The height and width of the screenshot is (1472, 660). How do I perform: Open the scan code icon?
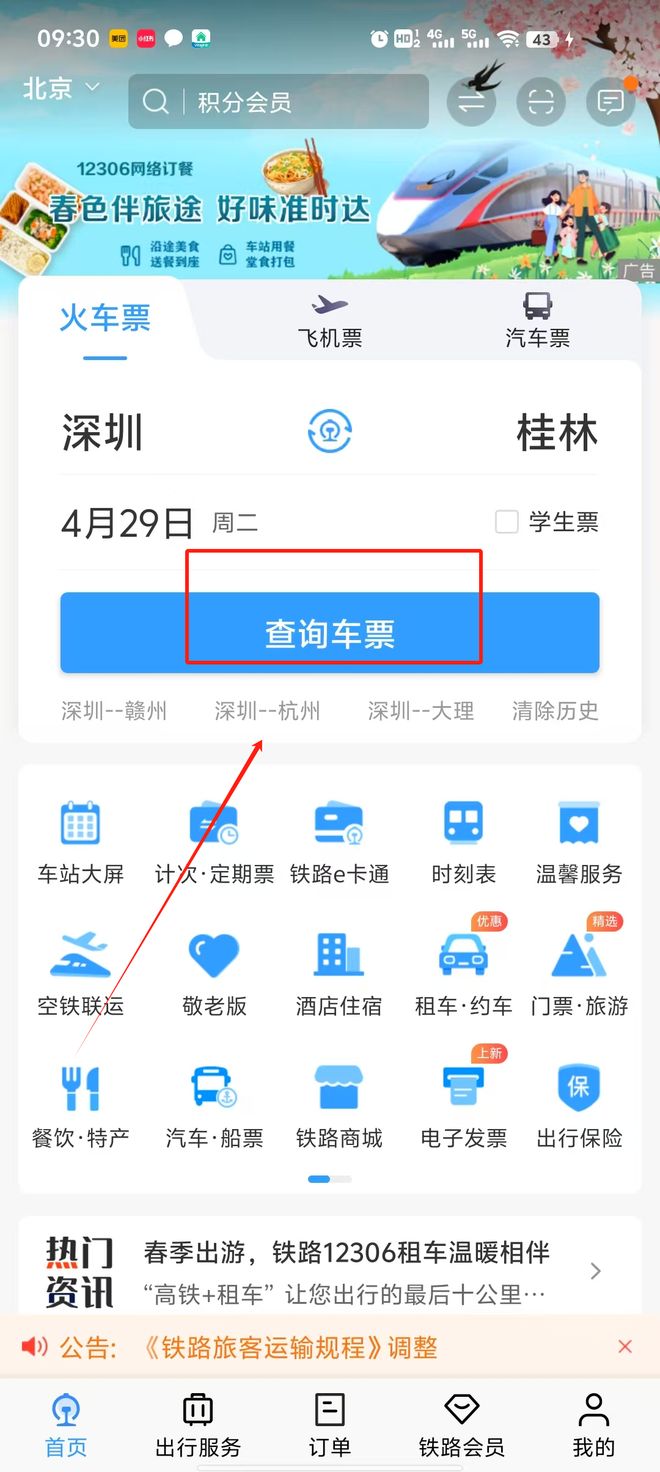pos(541,102)
